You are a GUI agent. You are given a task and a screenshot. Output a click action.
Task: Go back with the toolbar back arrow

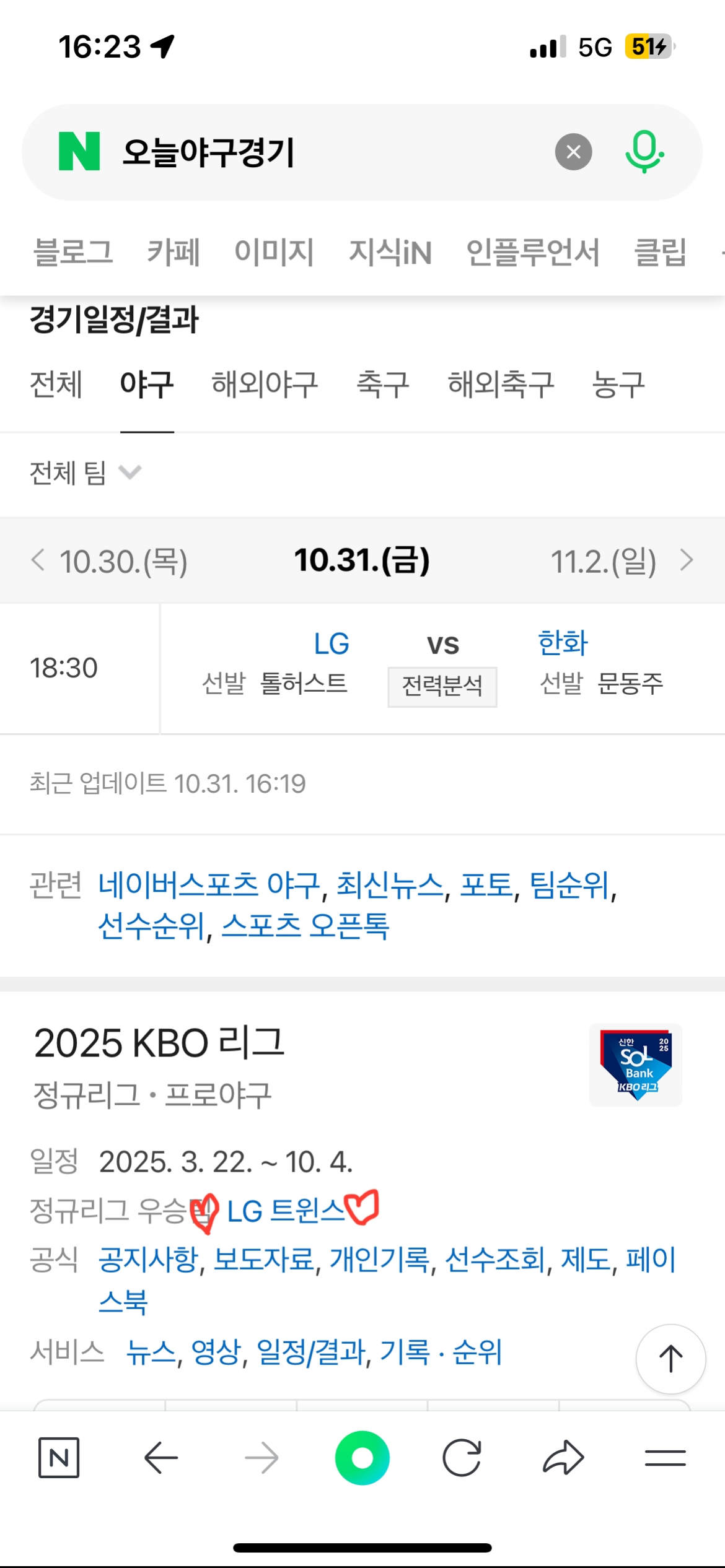coord(161,1458)
